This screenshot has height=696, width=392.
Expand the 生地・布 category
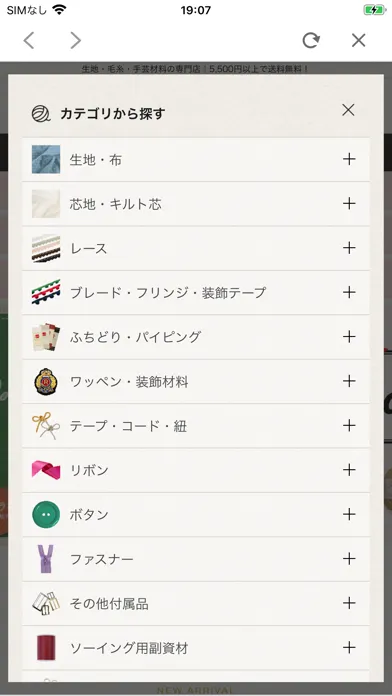[x=349, y=159]
